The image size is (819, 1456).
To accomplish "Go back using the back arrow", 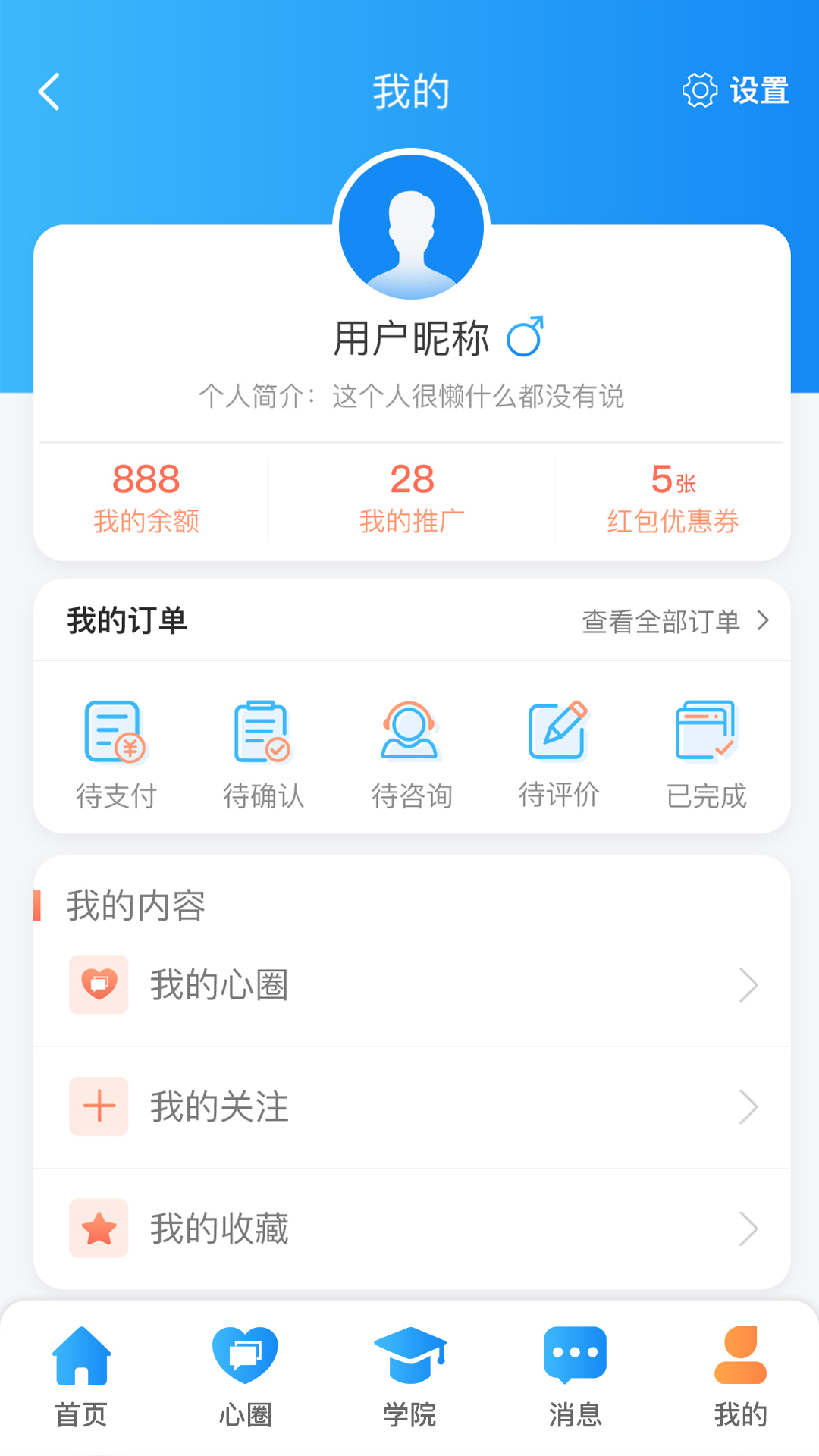I will coord(50,90).
